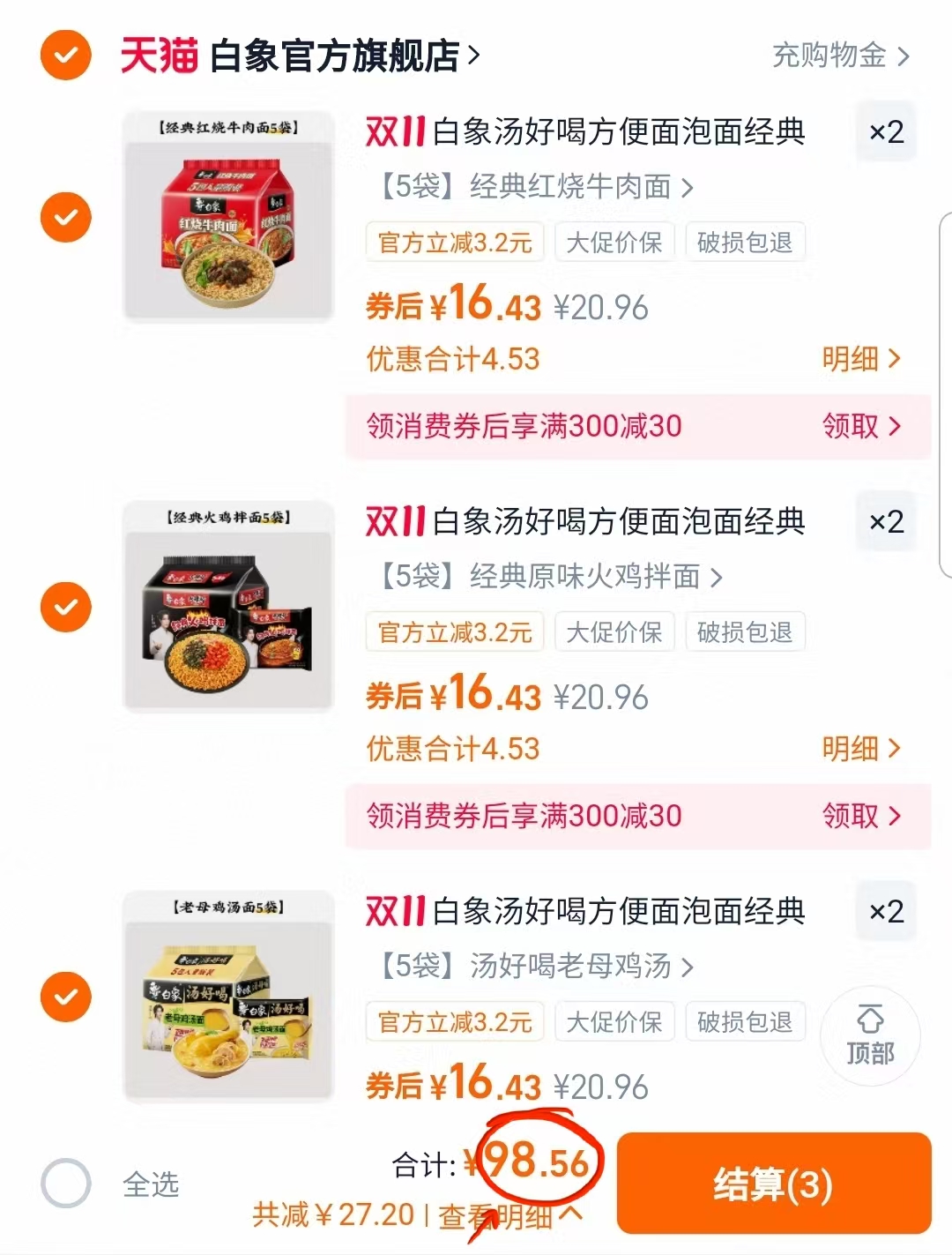Click the 官方立减3.2元 coupon tag
The image size is (952, 1255).
454,243
